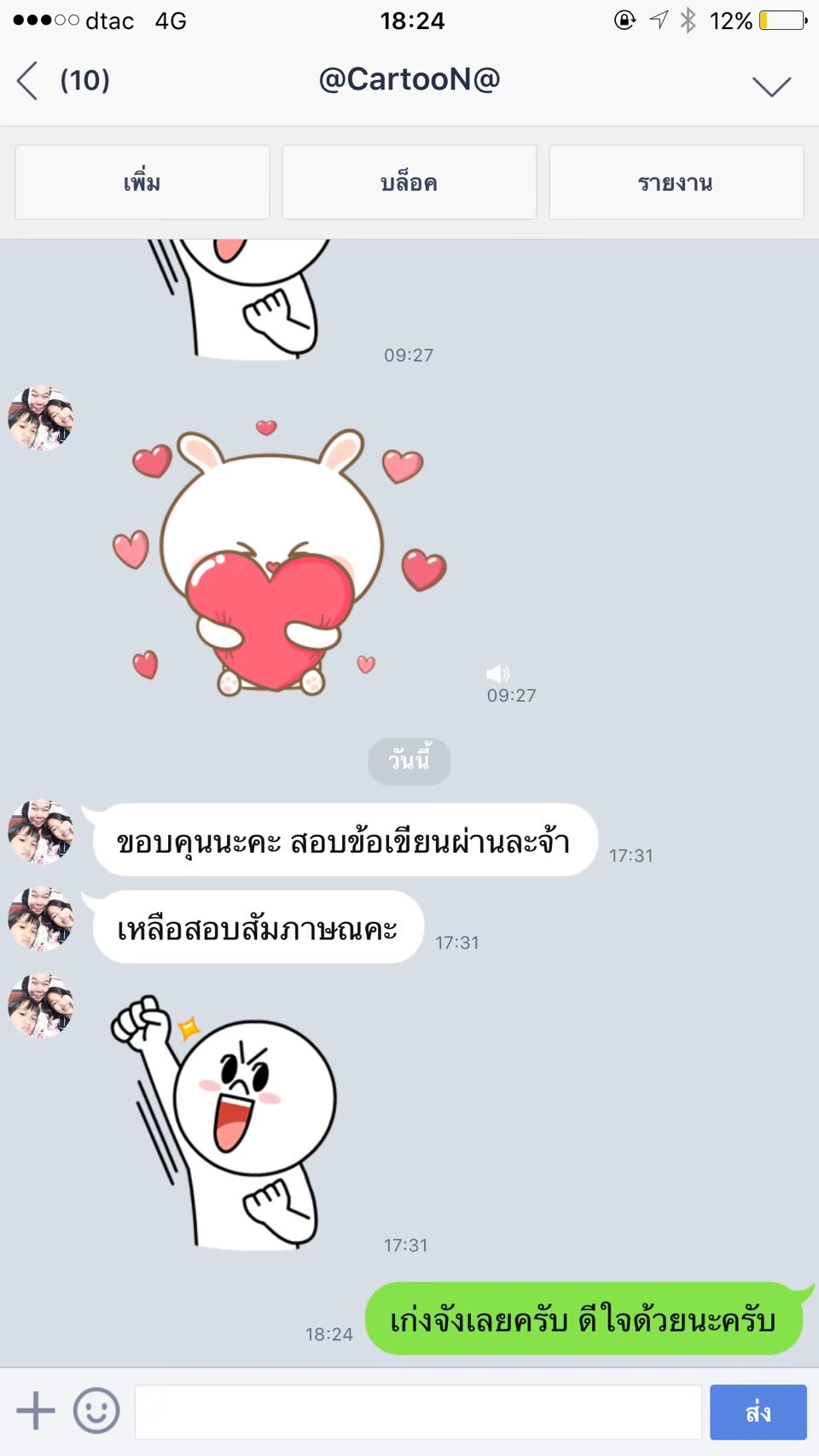
Task: Open the profile picture beside the ขอบคุณนะคะ message
Action: pos(40,832)
